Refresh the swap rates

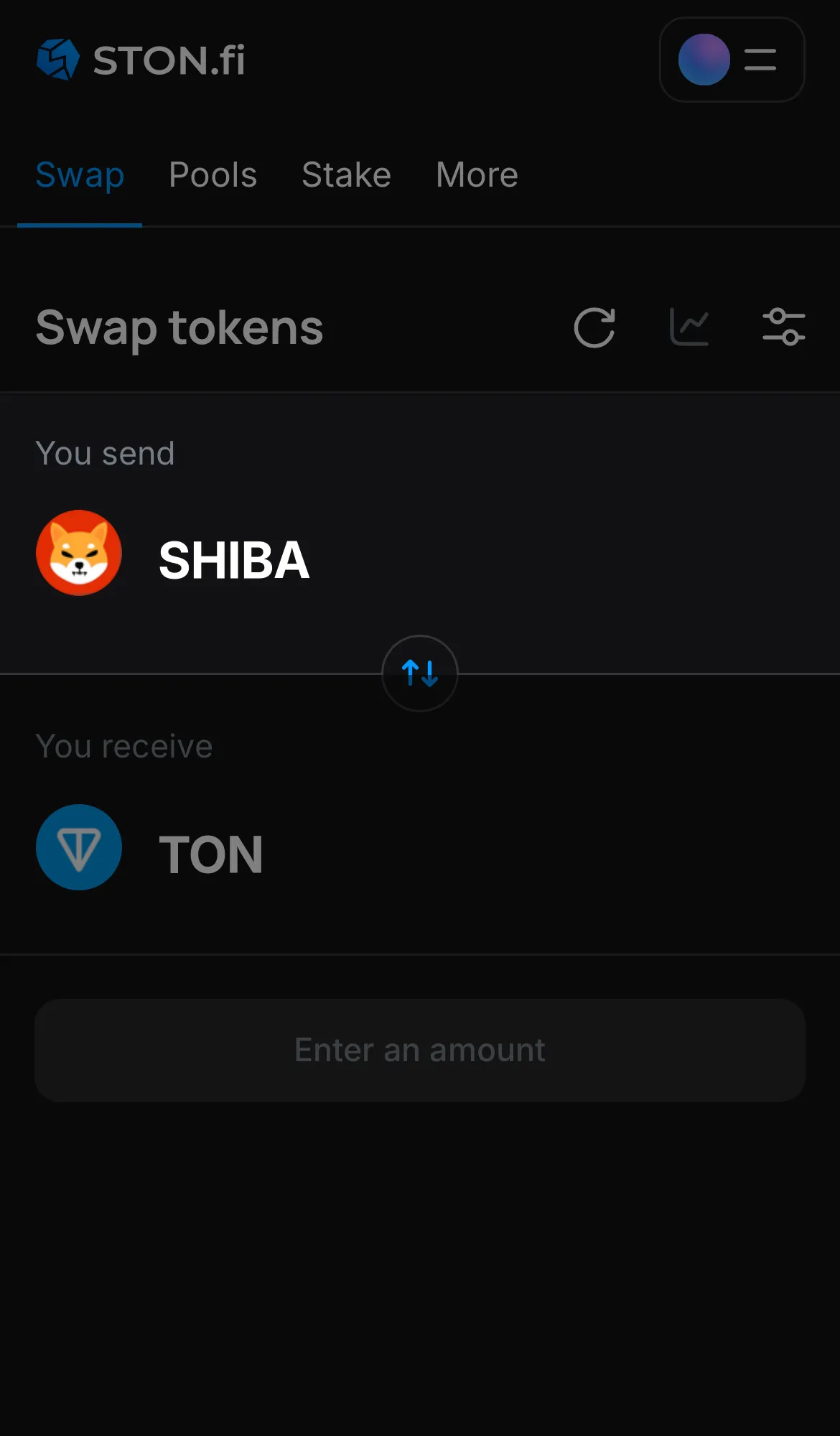(x=594, y=328)
